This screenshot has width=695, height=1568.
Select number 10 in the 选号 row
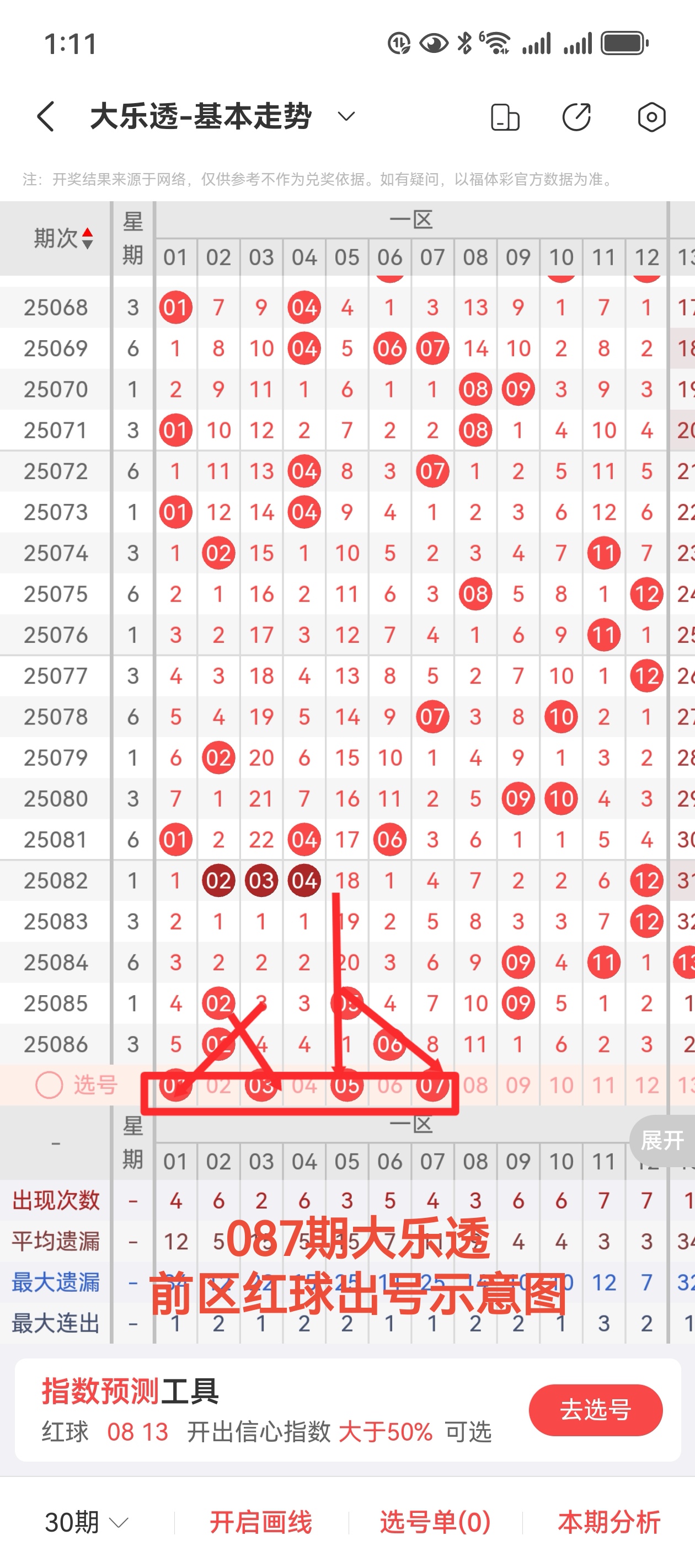pos(561,1084)
